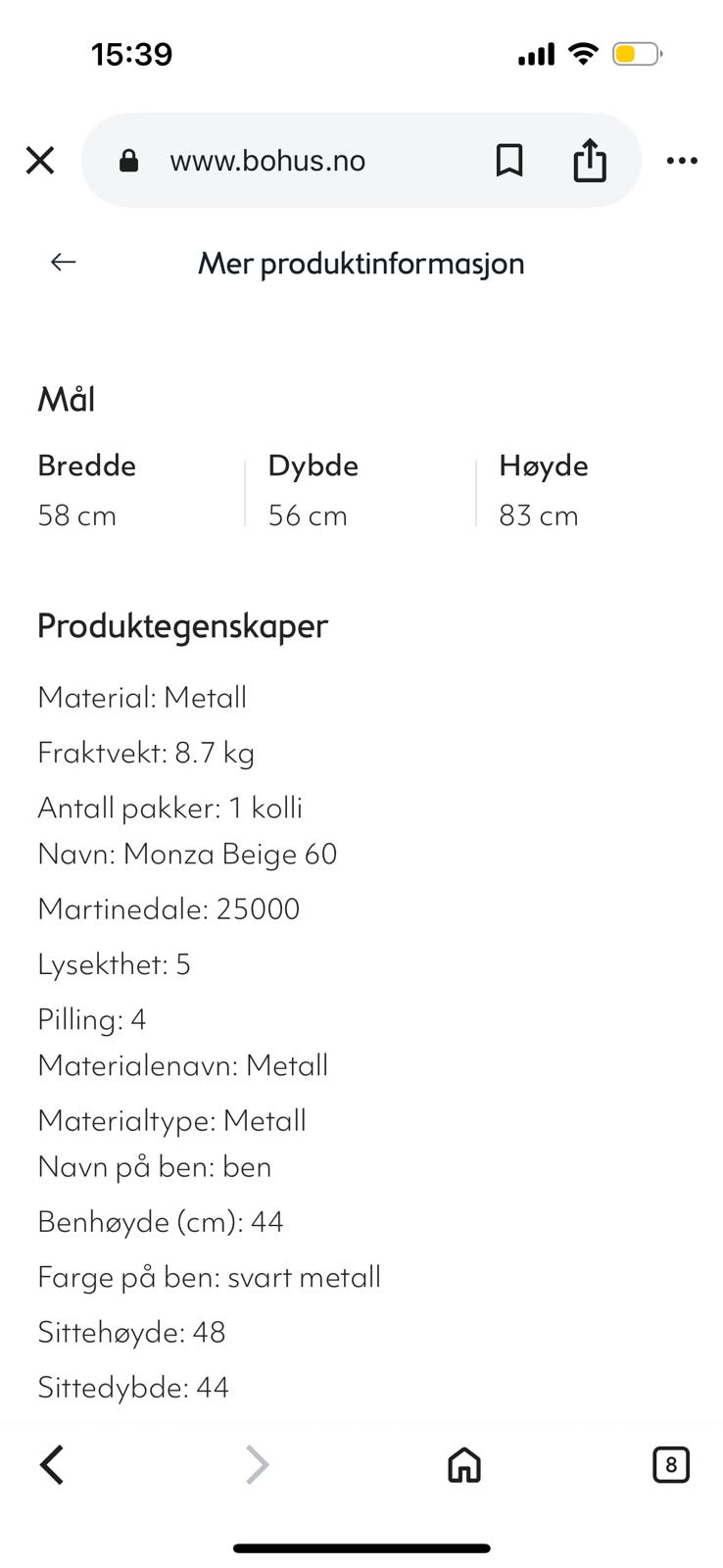This screenshot has height=1568, width=723.
Task: Tap the Wi-Fi icon in the status bar
Action: pos(583,53)
